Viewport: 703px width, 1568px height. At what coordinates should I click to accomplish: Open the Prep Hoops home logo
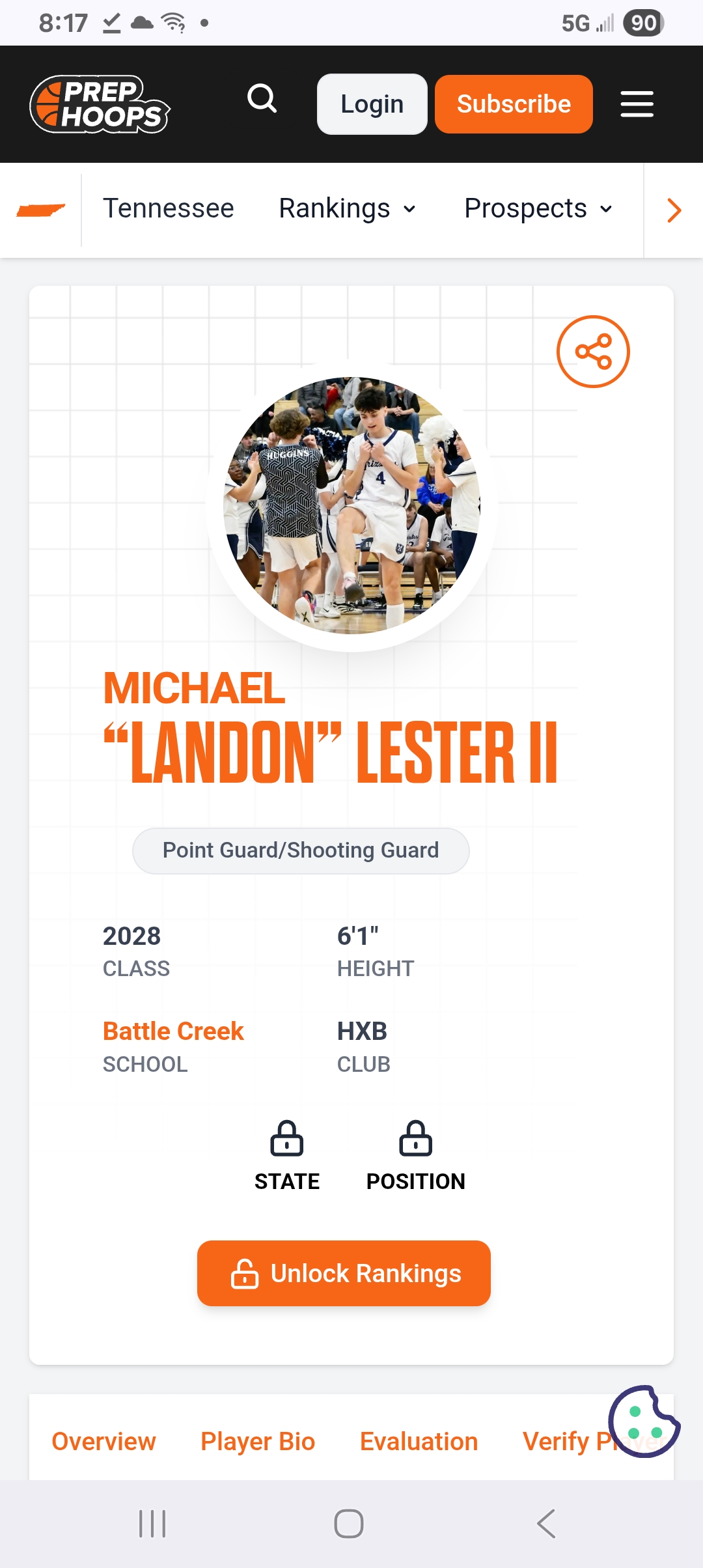tap(100, 104)
